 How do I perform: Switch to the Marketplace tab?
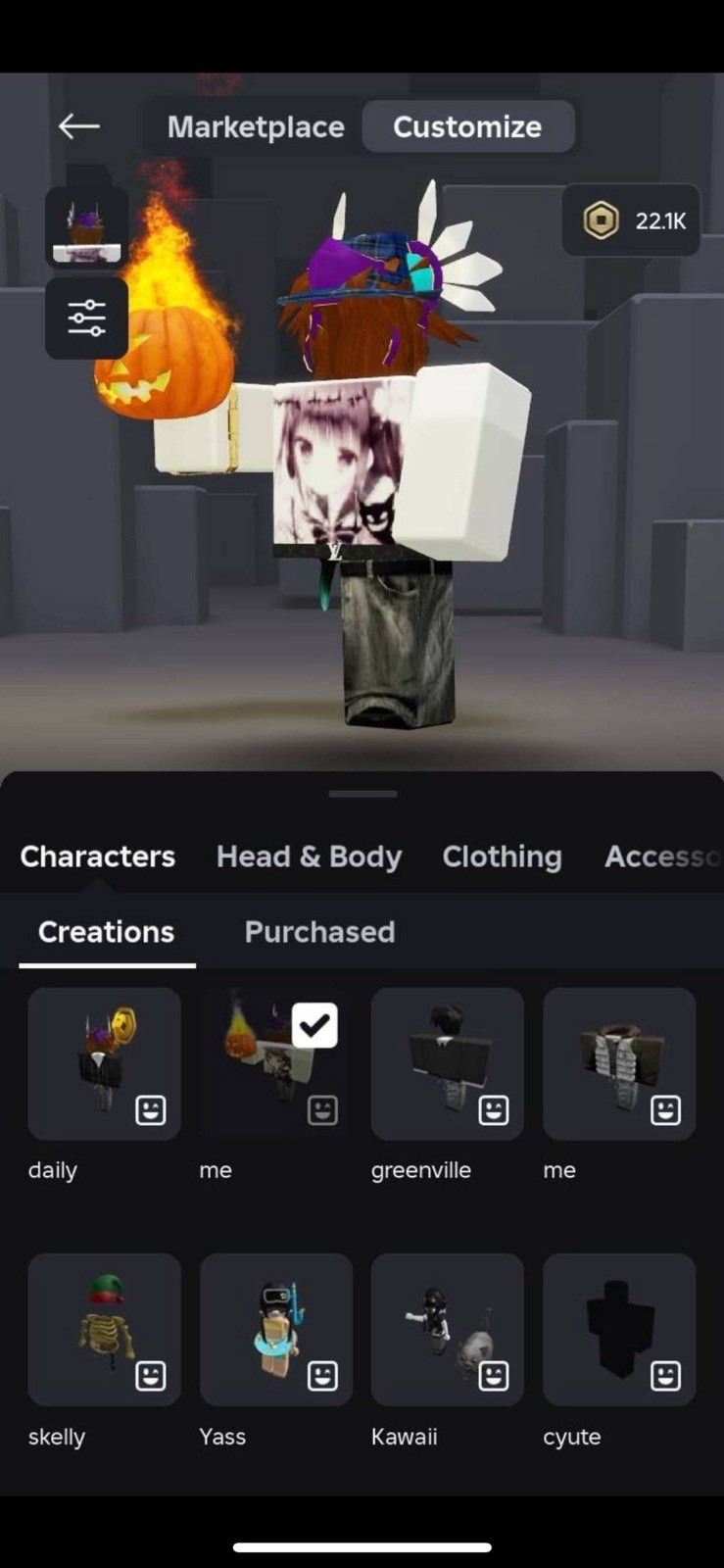point(256,126)
